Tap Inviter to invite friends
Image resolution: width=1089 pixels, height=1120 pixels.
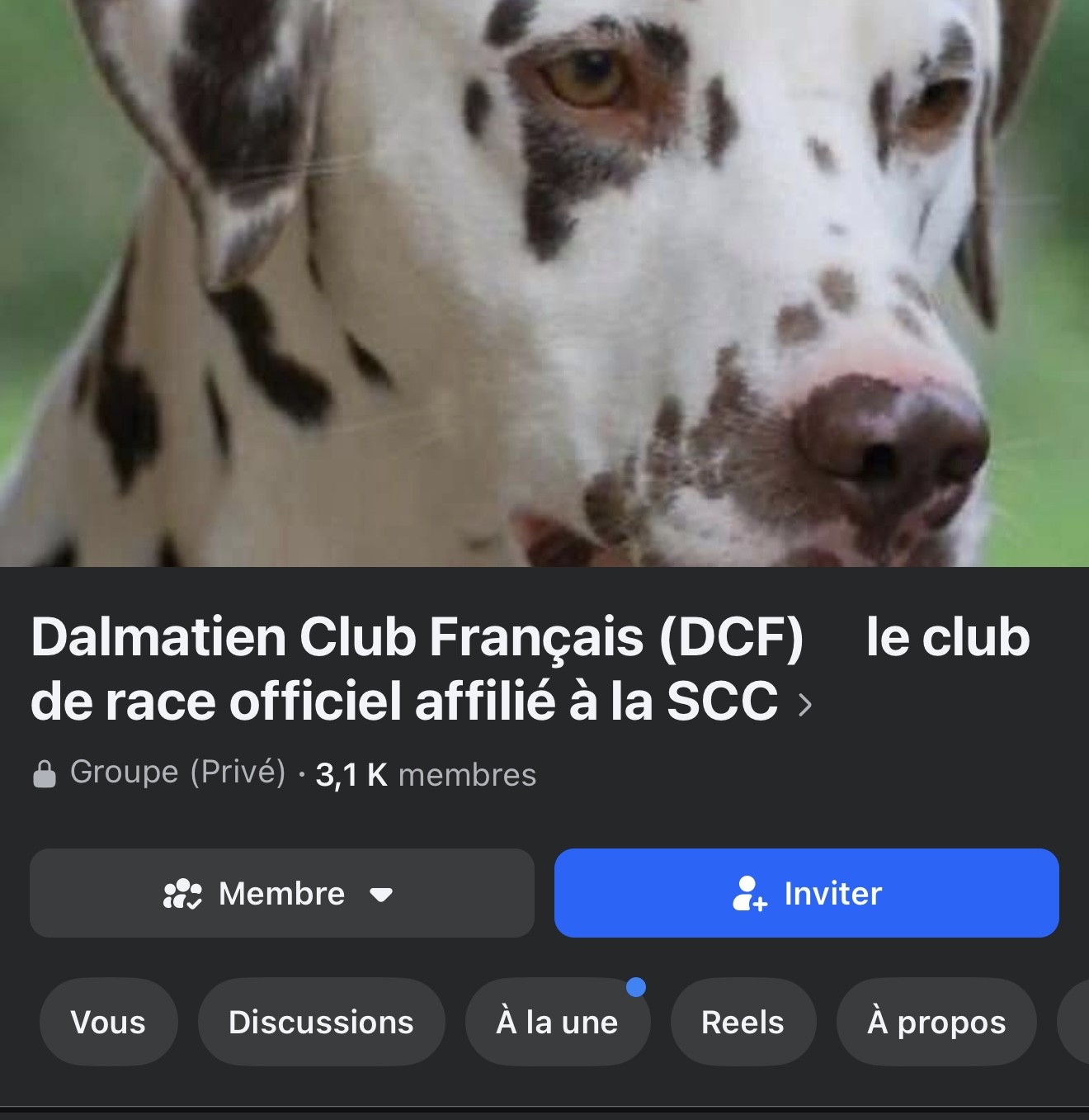(x=806, y=893)
